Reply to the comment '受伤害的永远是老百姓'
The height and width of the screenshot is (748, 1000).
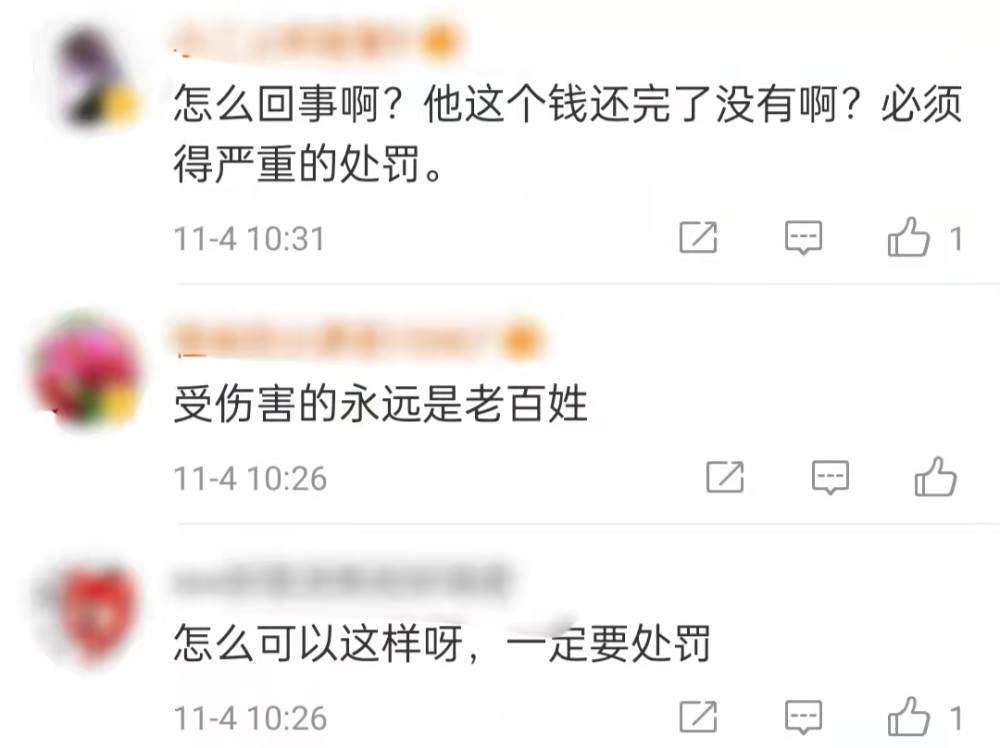point(829,477)
